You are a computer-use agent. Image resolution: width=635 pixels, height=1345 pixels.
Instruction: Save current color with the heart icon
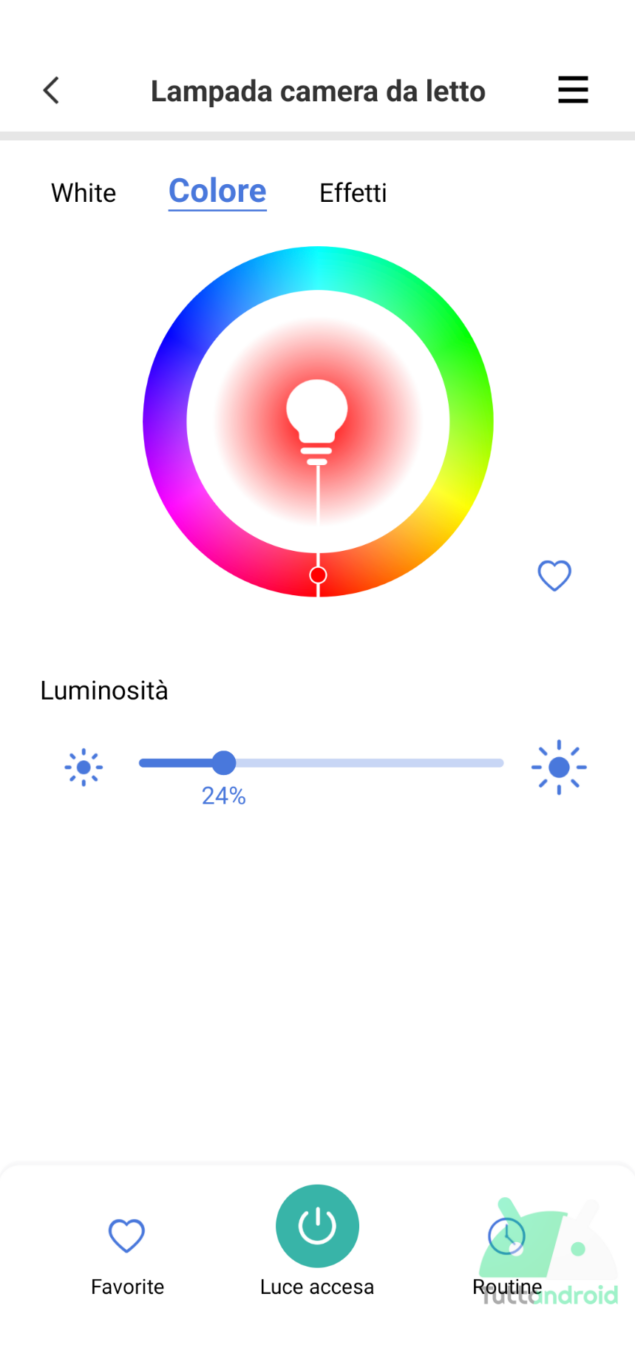click(x=554, y=576)
